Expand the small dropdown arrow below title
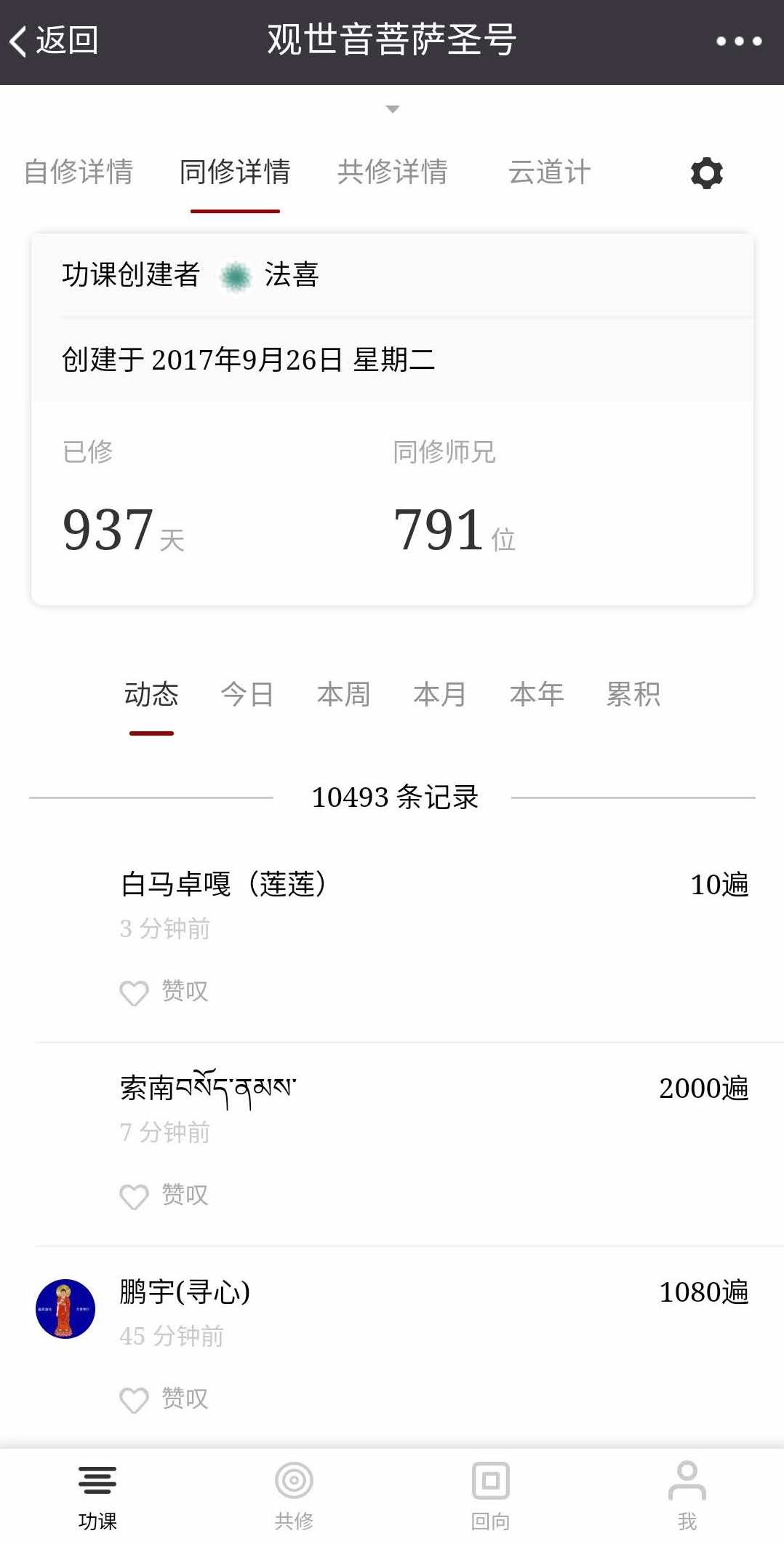The height and width of the screenshot is (1544, 784). click(x=392, y=109)
